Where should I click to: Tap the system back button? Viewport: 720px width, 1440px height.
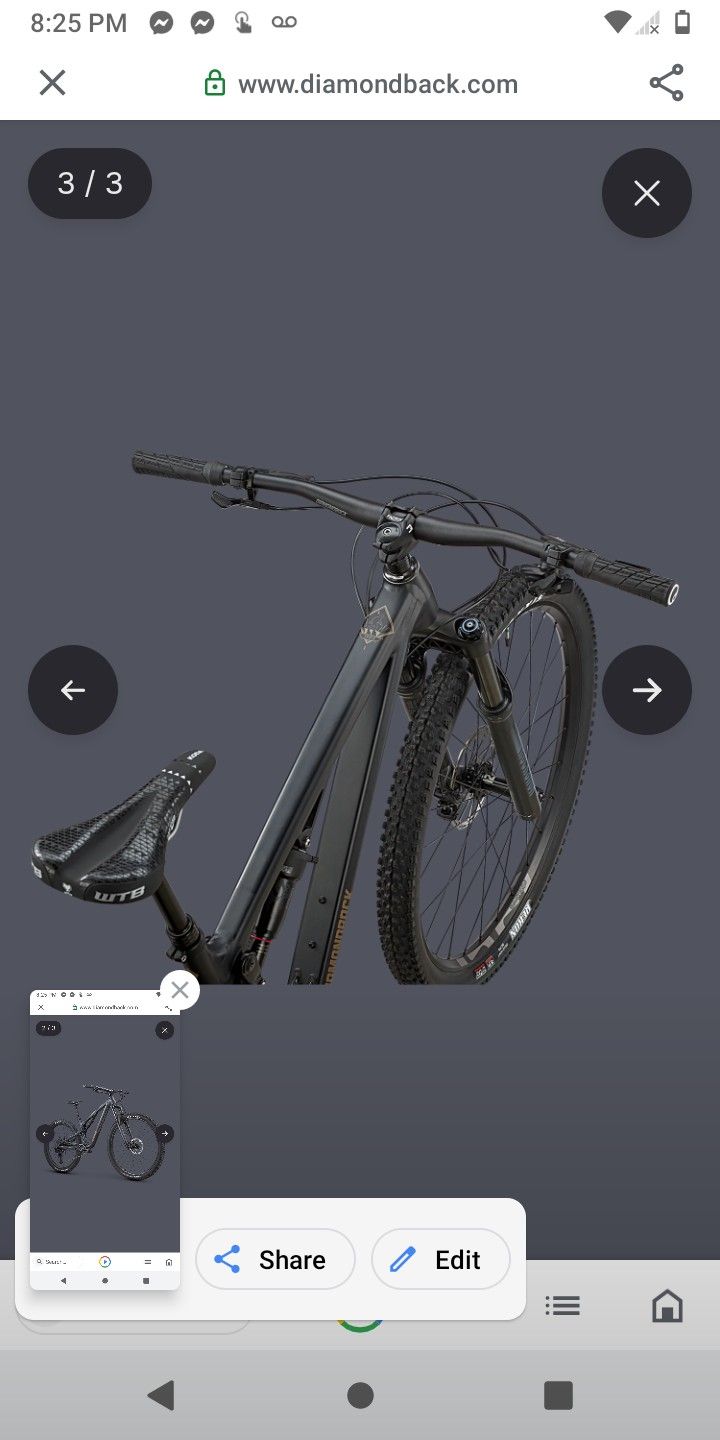coord(161,1395)
